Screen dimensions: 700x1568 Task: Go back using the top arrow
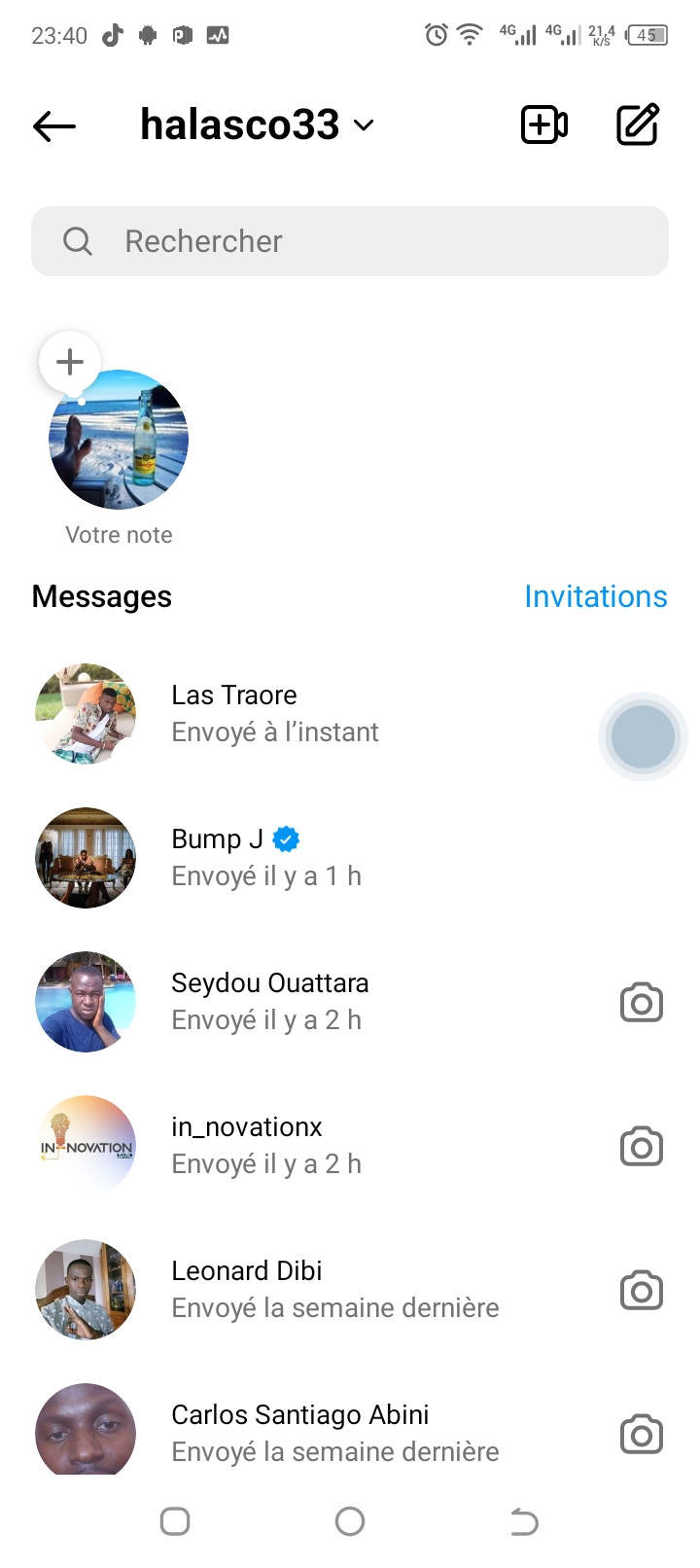click(54, 125)
